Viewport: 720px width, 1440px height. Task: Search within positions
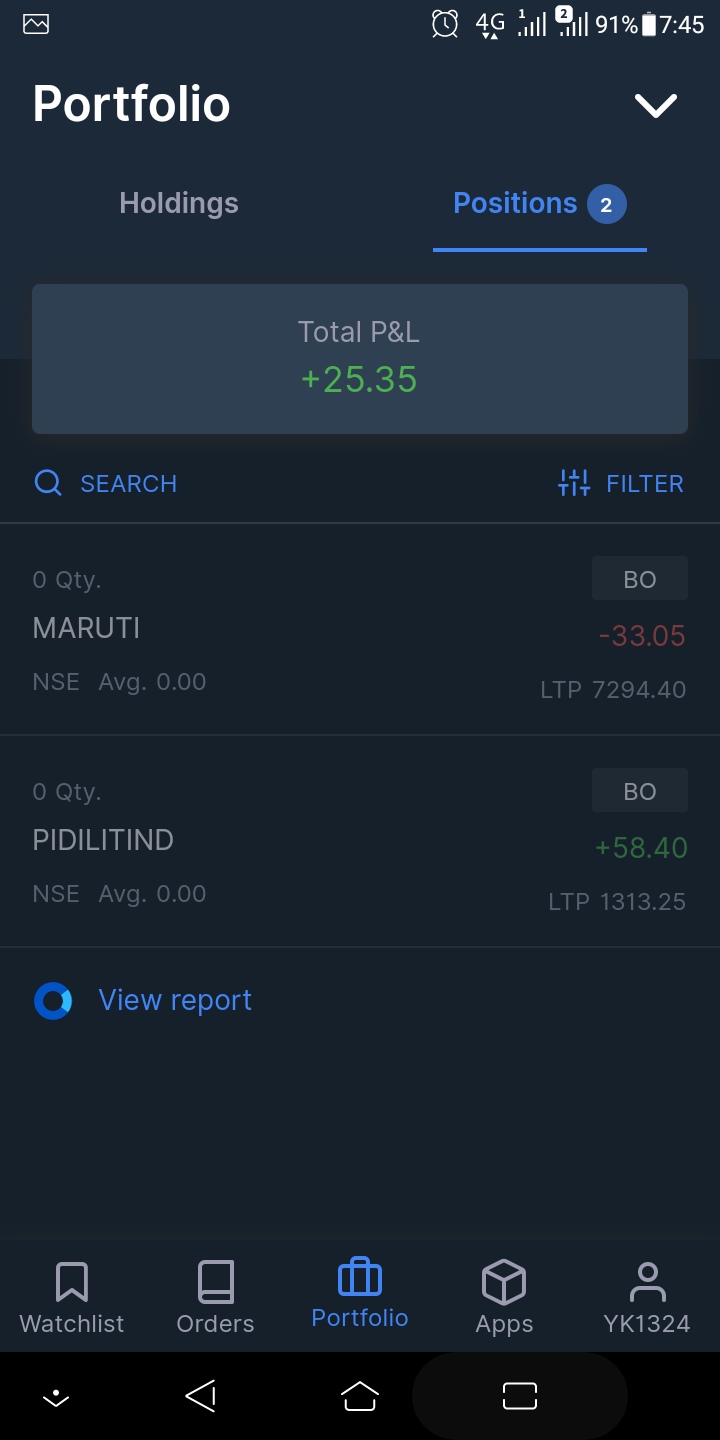point(106,484)
